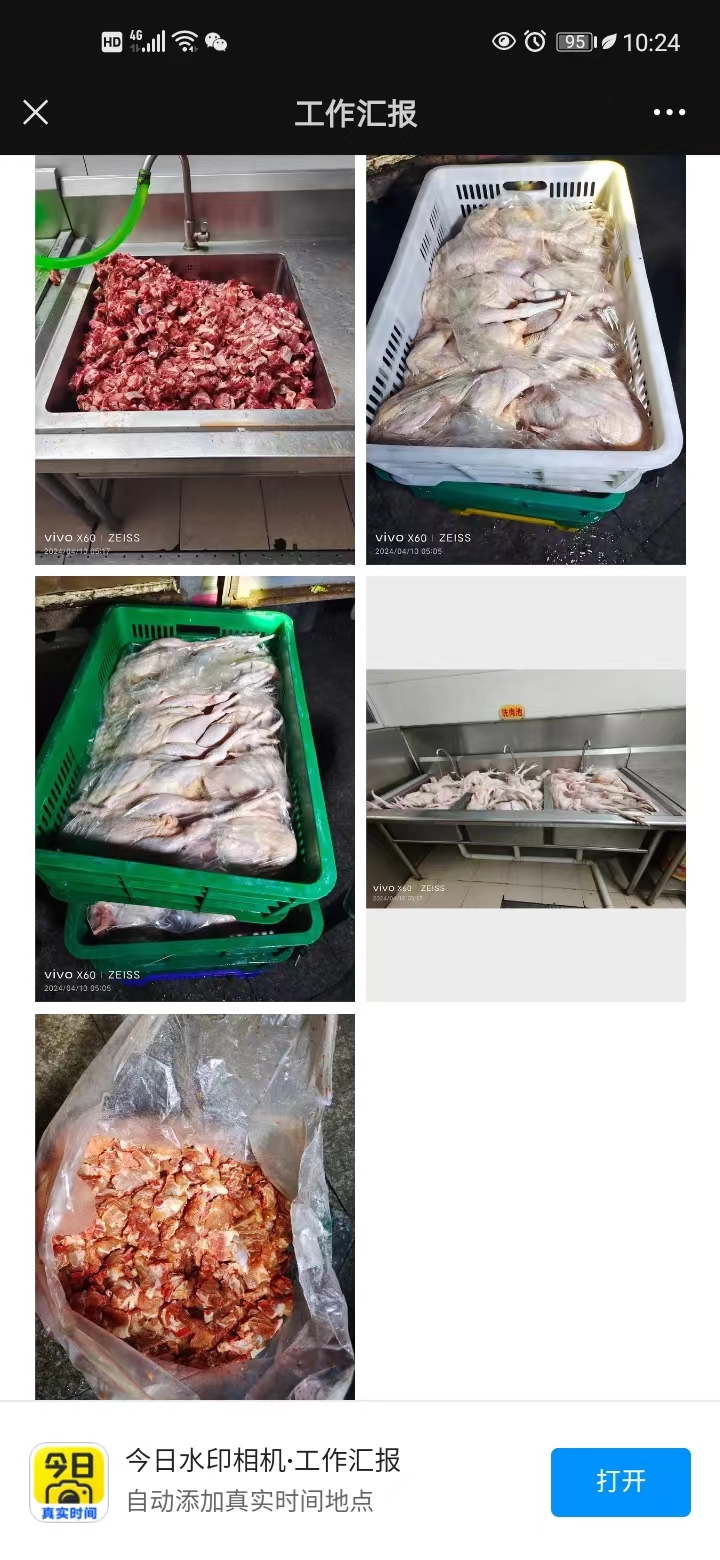The width and height of the screenshot is (720, 1560).
Task: Enlarge the stainless steel sinks photo
Action: click(x=525, y=788)
